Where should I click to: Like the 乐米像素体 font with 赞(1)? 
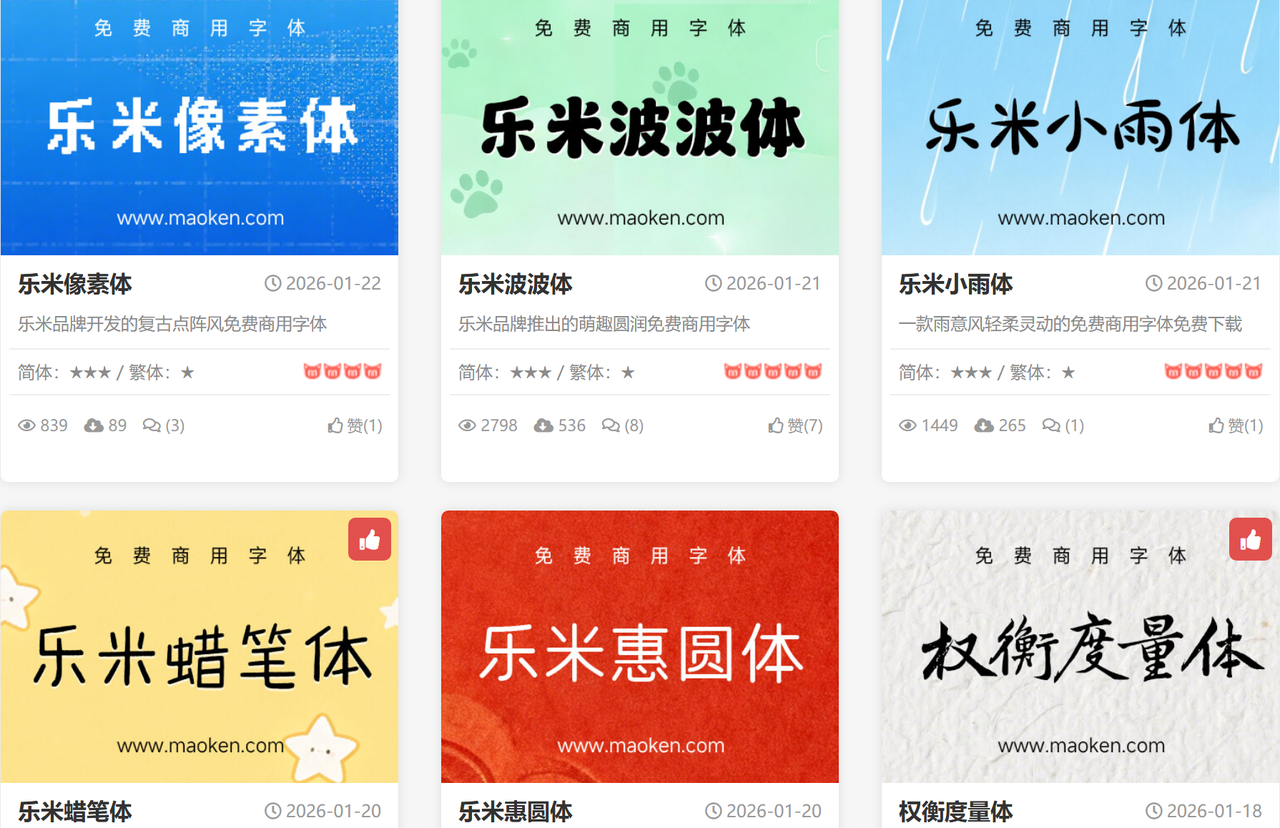click(355, 426)
